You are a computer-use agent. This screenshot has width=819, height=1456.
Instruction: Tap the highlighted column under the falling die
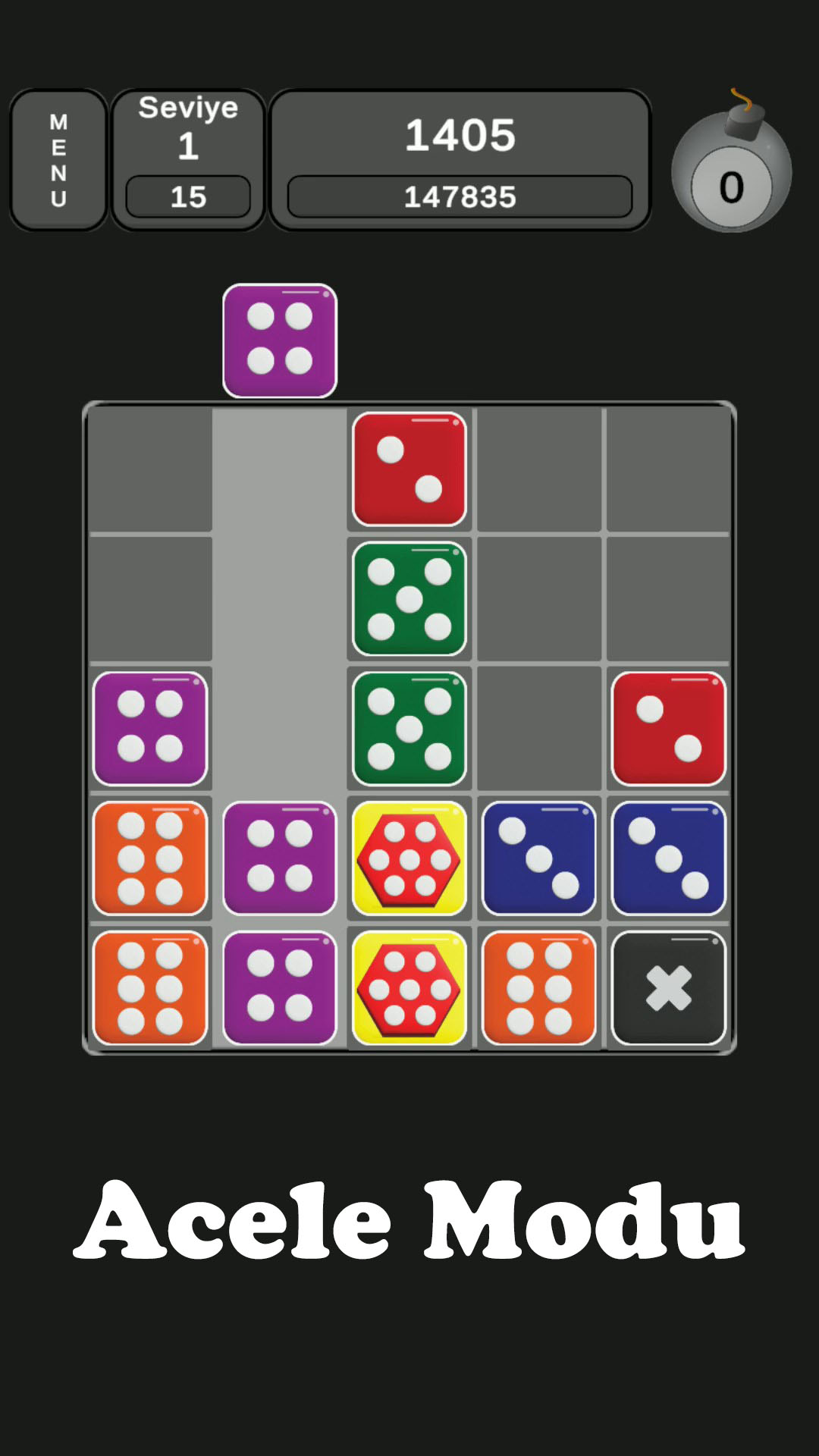tap(280, 599)
